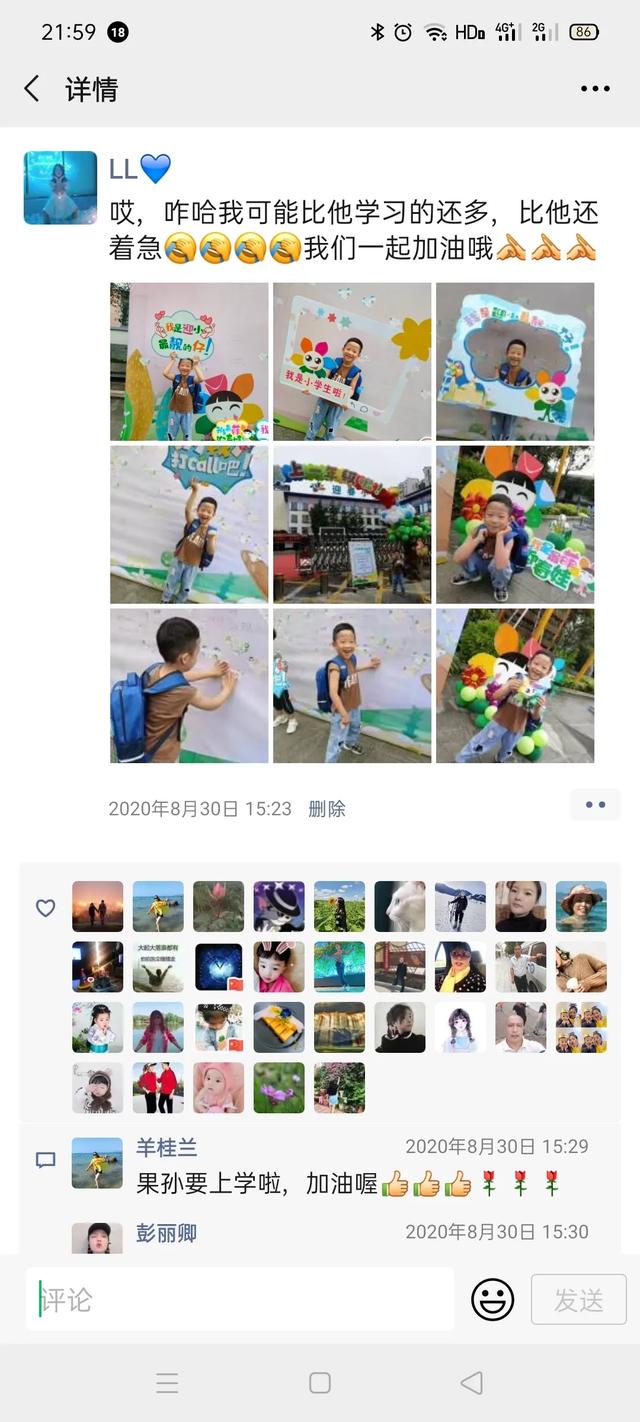Go back from the 详情 page
Viewport: 640px width, 1422px height.
click(x=32, y=89)
